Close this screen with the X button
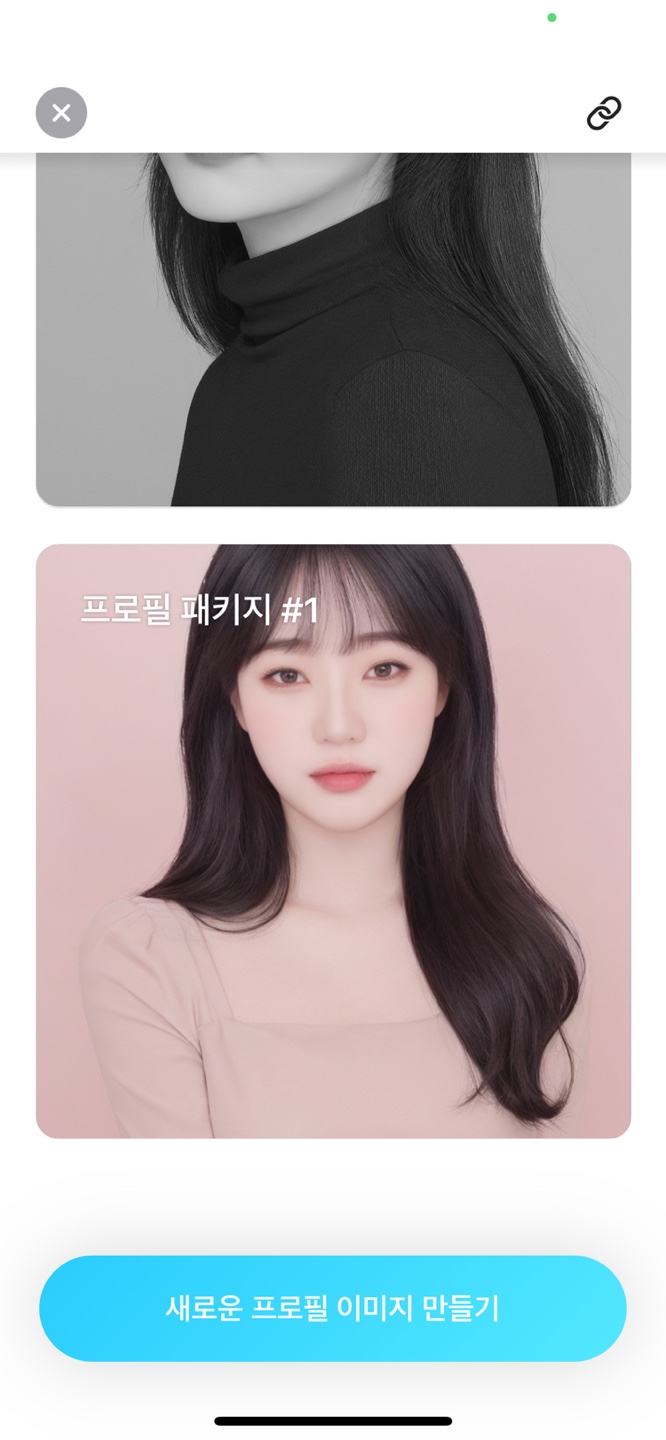Viewport: 666px width, 1440px height. click(x=61, y=113)
